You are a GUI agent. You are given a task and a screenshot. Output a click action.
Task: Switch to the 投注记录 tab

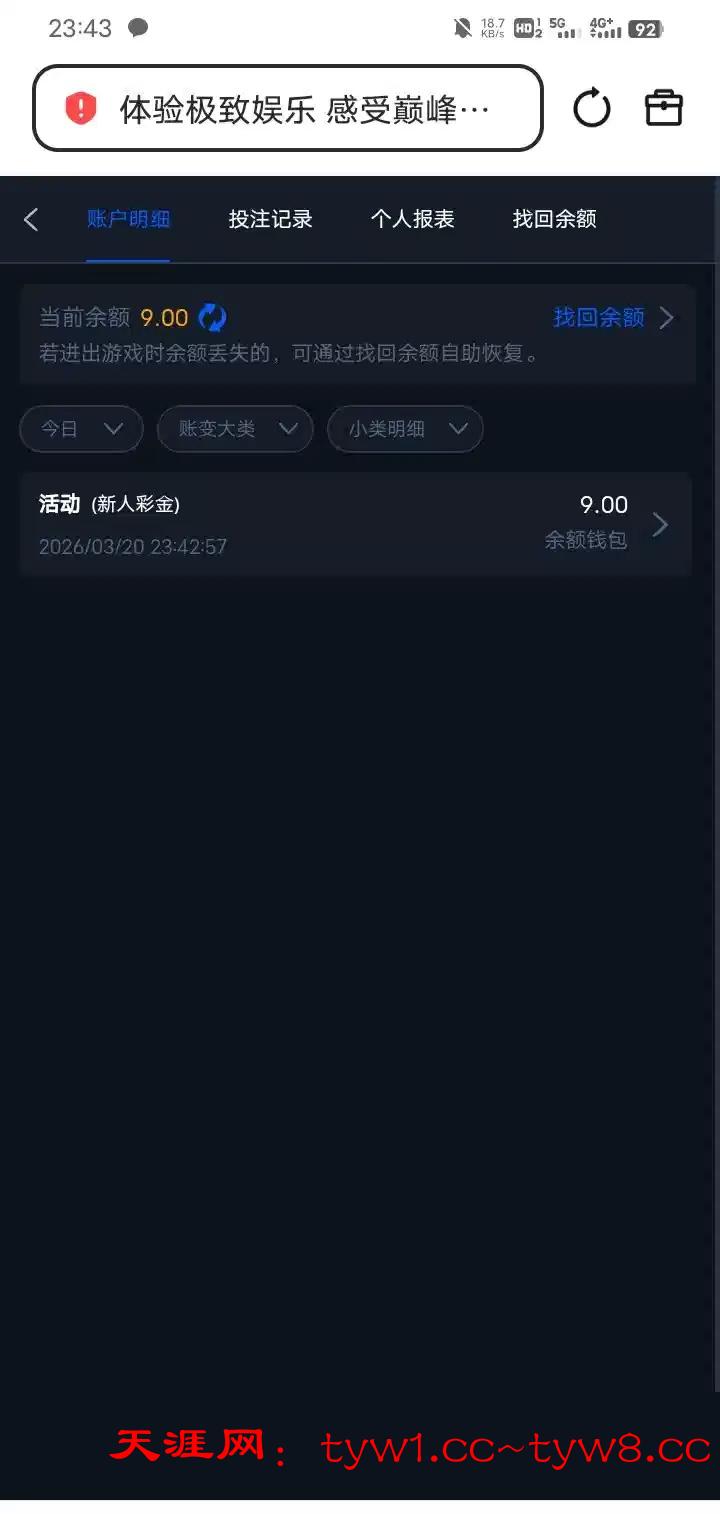tap(270, 219)
